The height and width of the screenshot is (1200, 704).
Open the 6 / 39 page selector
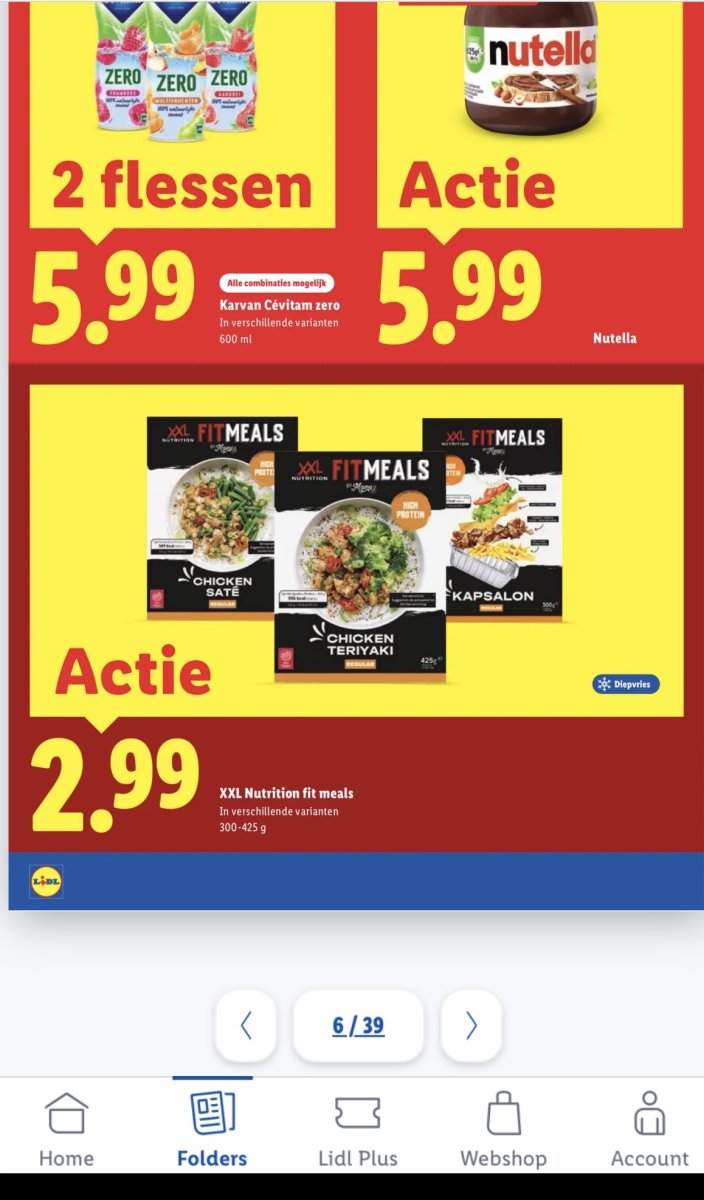(x=358, y=1025)
